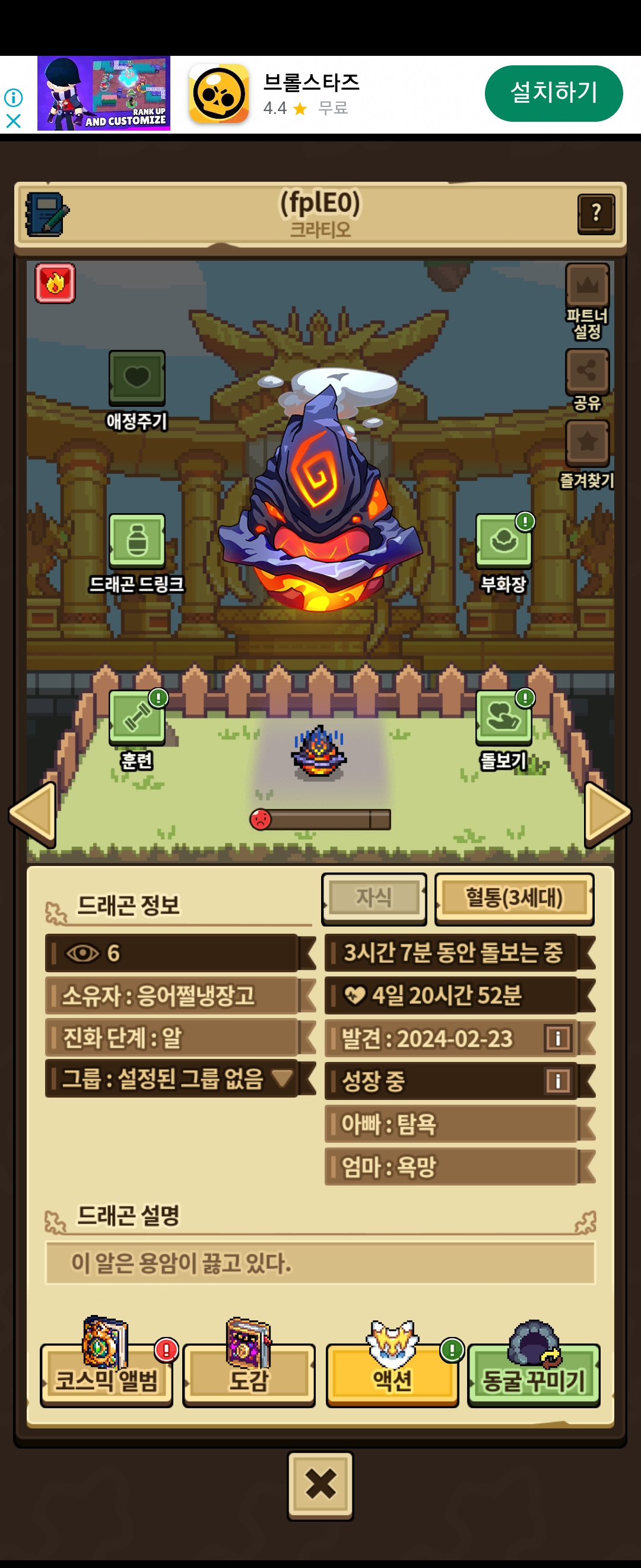This screenshot has height=1568, width=641.
Task: Share this dragon via 공유
Action: click(x=587, y=371)
